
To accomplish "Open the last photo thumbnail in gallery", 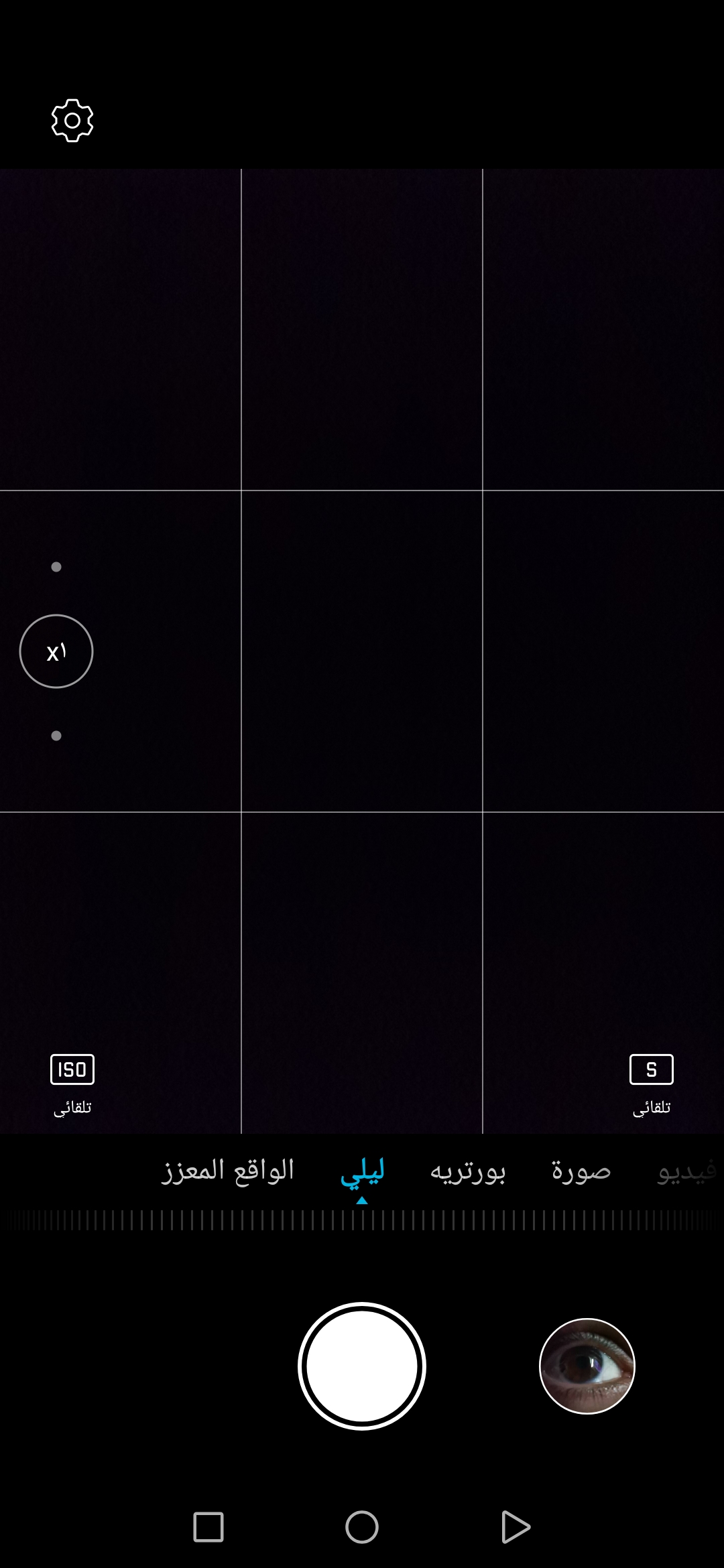I will (x=587, y=1366).
